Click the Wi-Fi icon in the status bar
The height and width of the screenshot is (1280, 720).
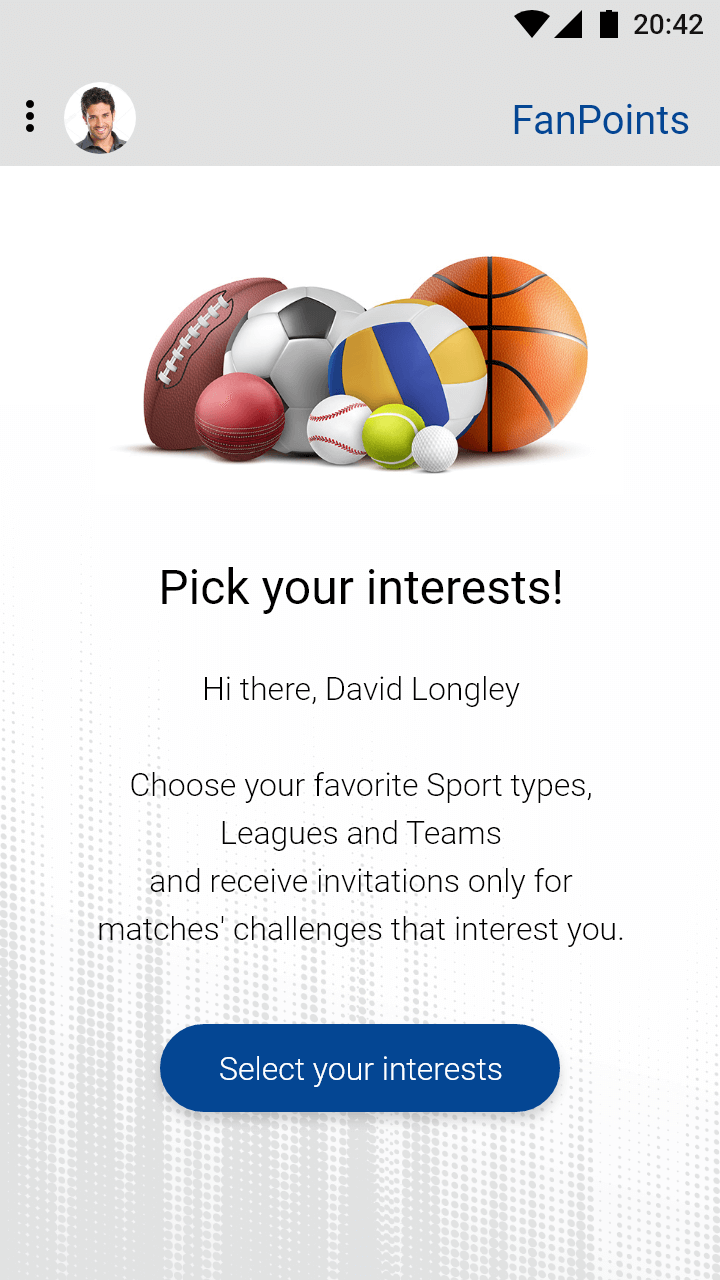click(531, 22)
